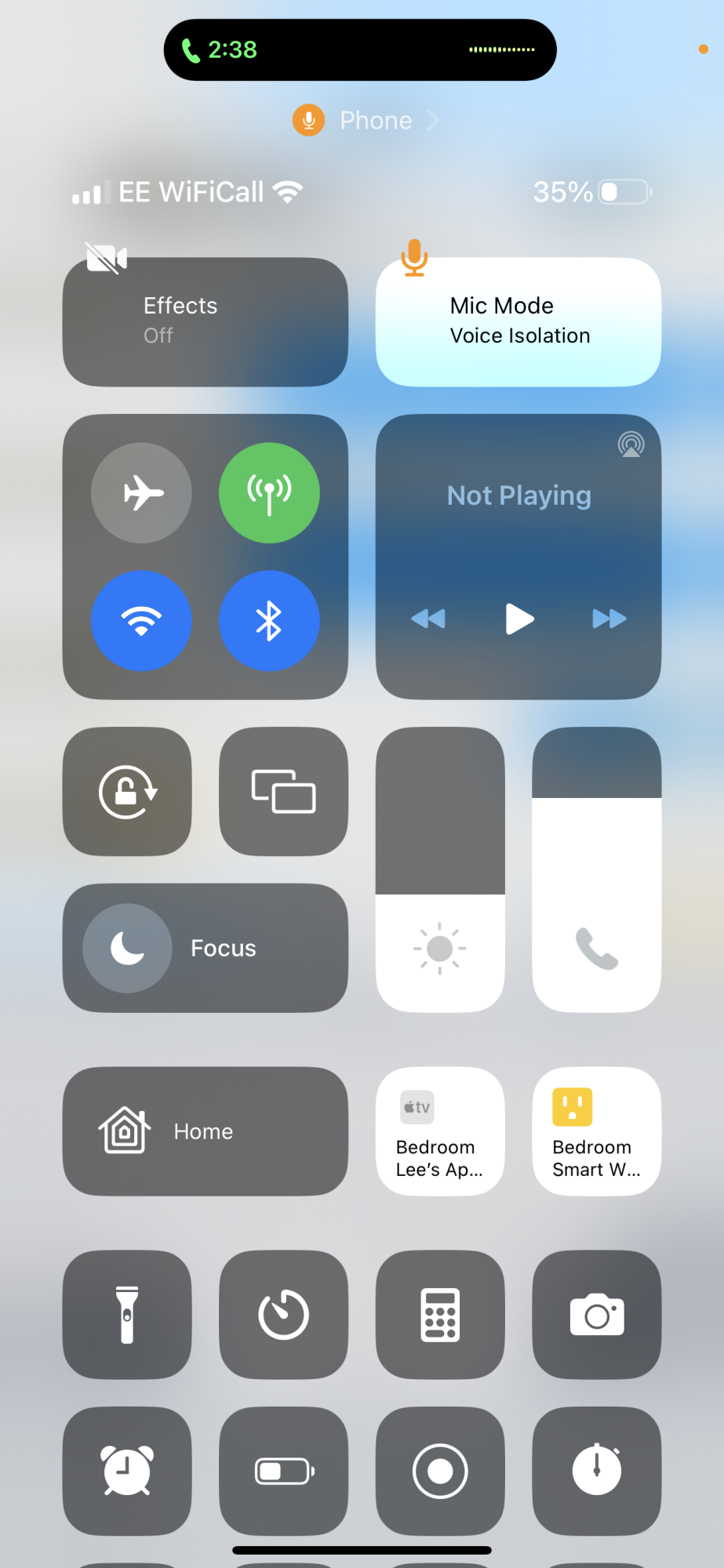Turn on the flashlight

[x=127, y=1314]
